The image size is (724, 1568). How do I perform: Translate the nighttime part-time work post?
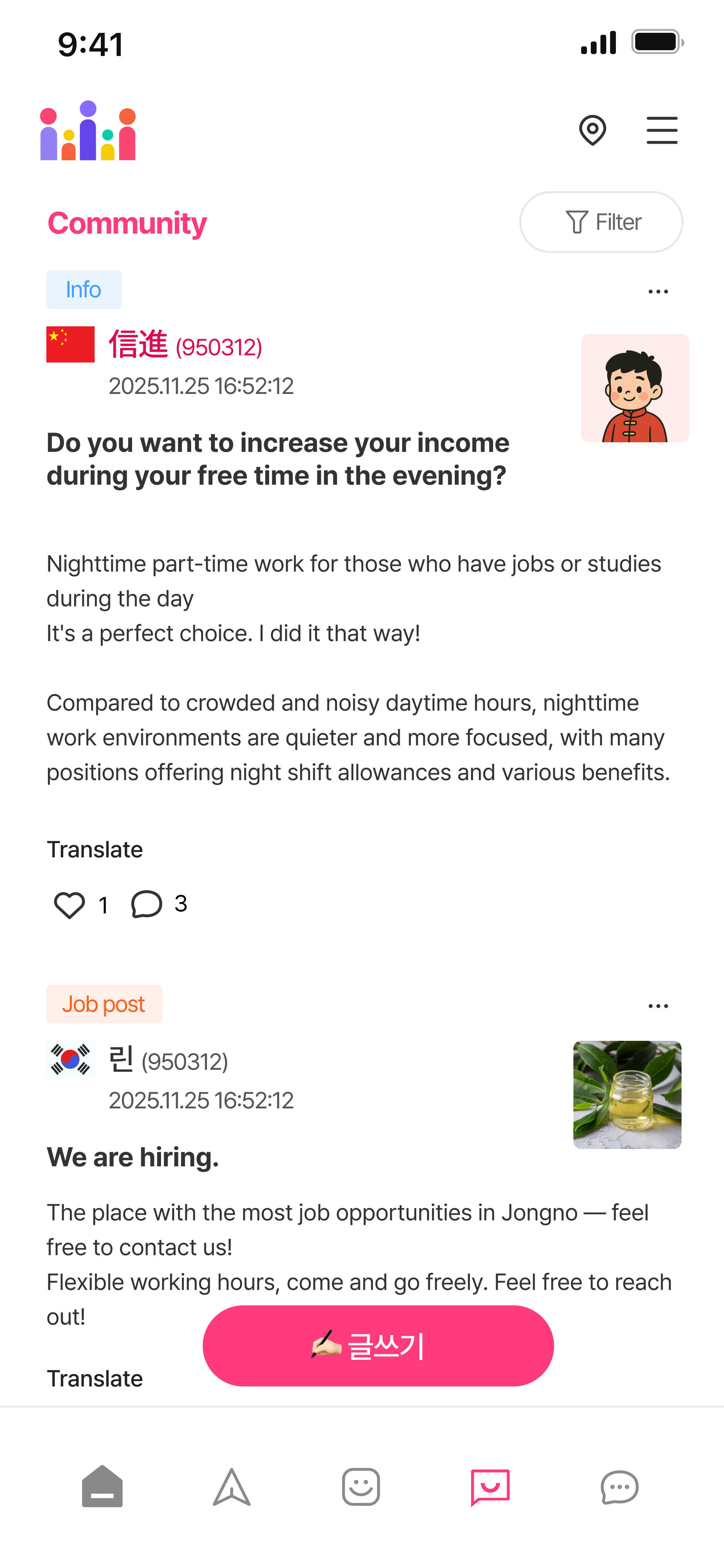coord(95,849)
